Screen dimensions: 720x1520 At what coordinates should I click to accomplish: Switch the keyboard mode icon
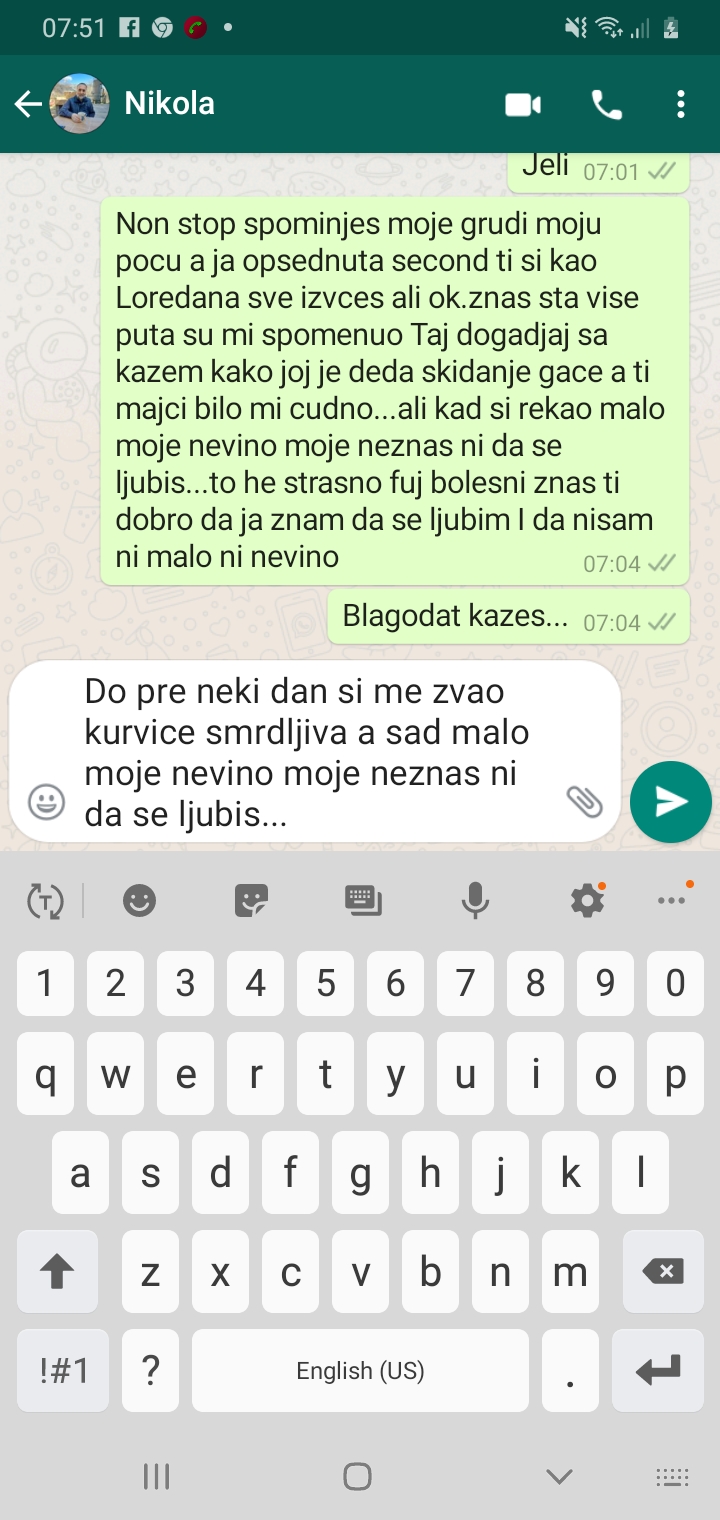click(363, 901)
